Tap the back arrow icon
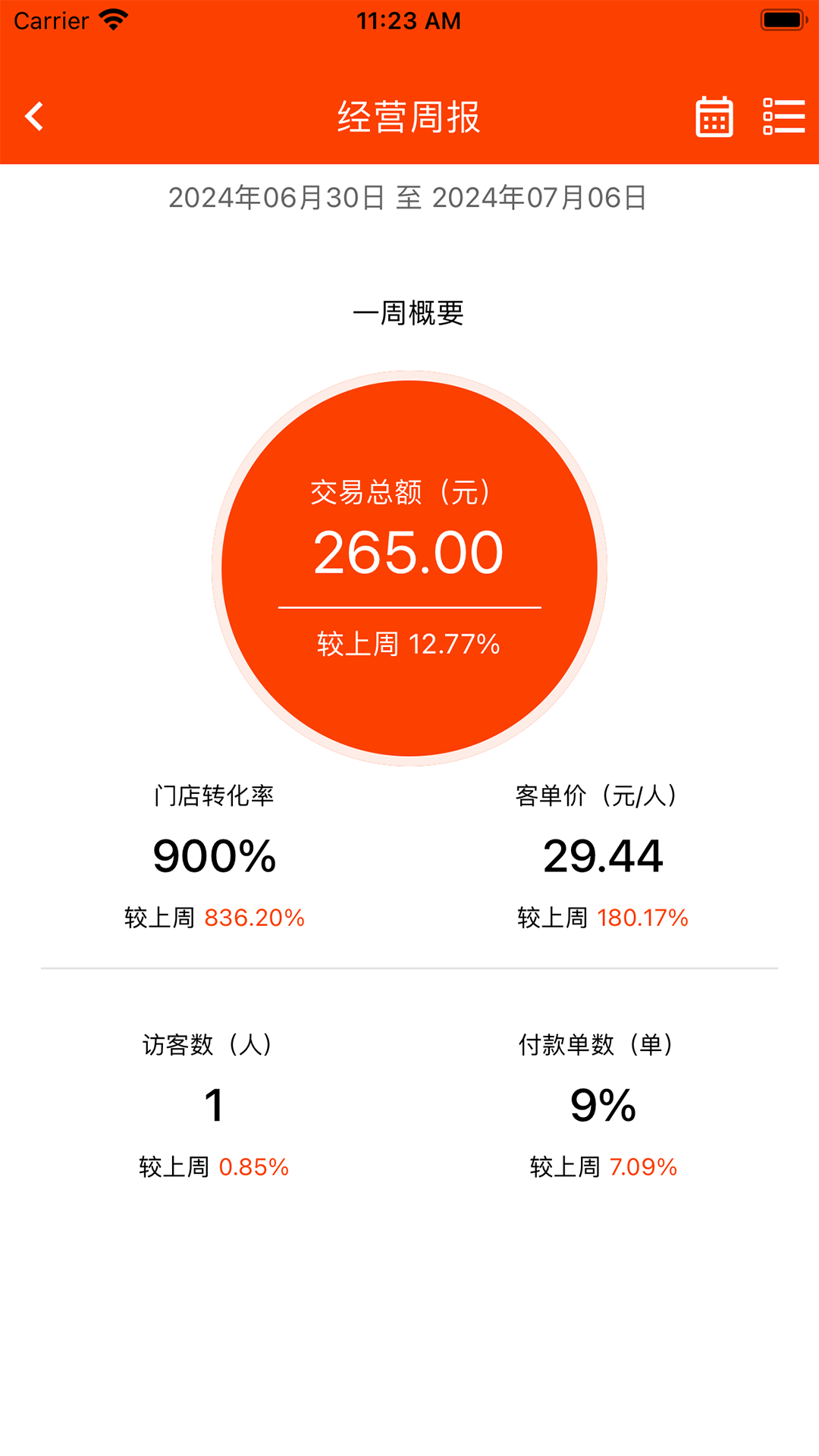Image resolution: width=819 pixels, height=1456 pixels. [33, 118]
